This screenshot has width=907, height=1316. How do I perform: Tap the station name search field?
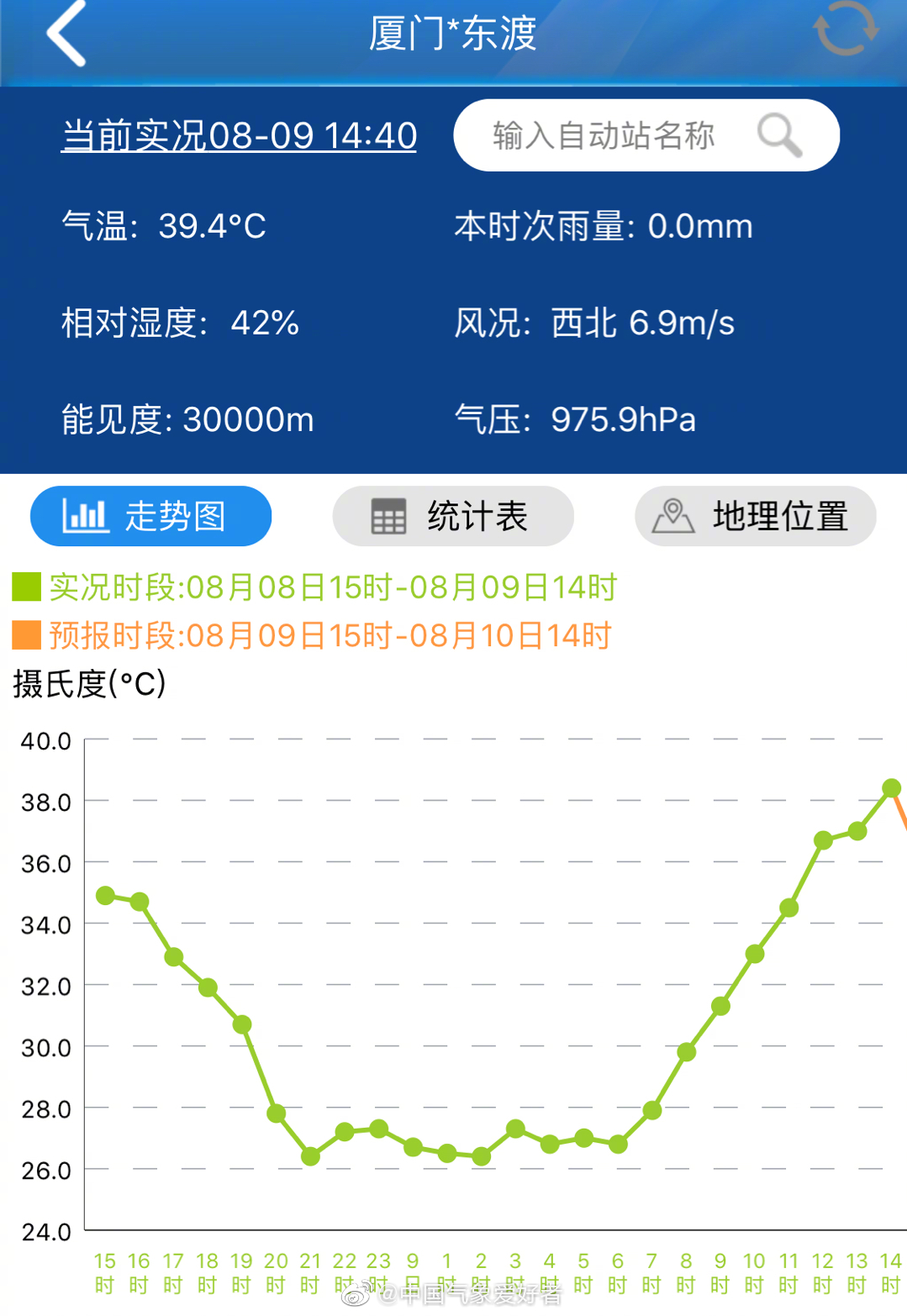click(x=604, y=135)
